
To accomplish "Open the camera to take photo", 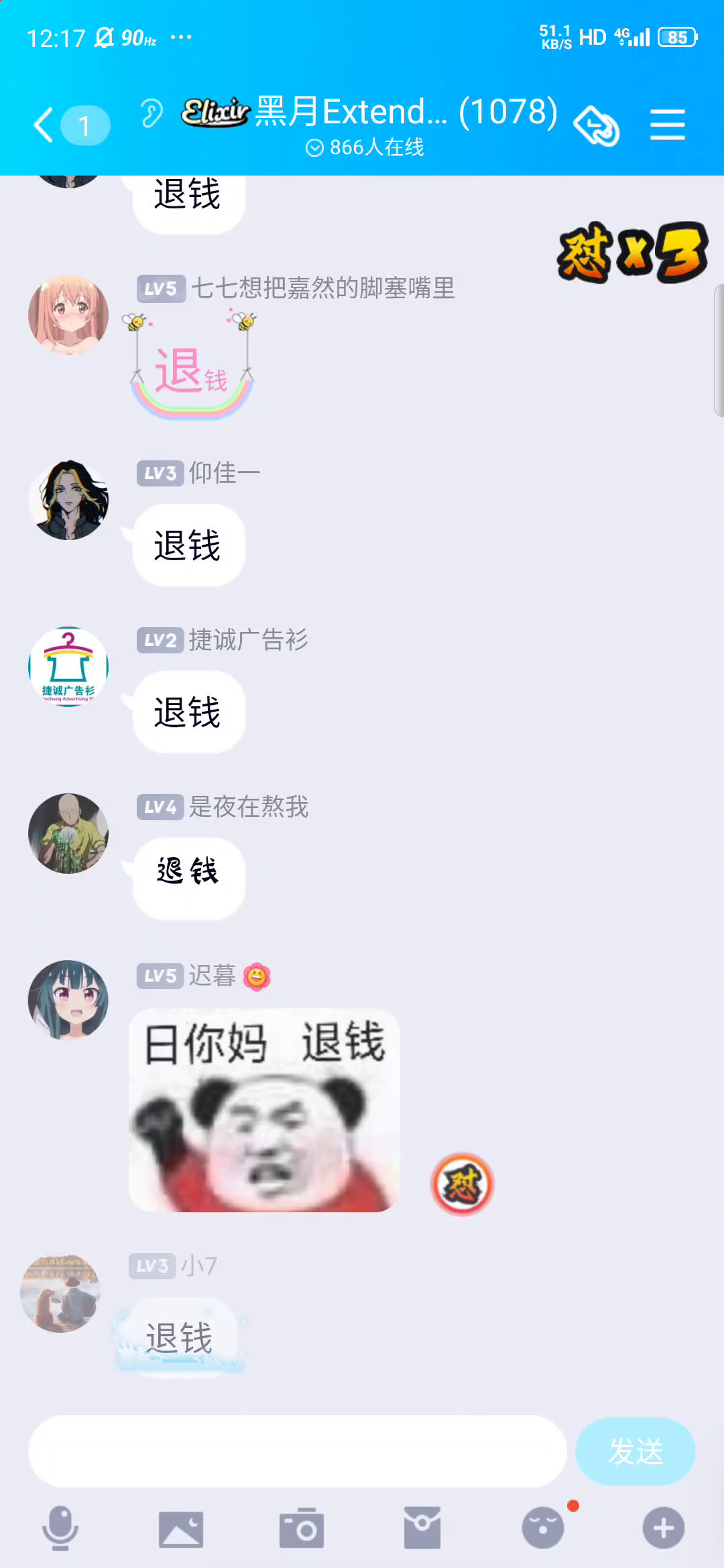I will click(302, 1528).
